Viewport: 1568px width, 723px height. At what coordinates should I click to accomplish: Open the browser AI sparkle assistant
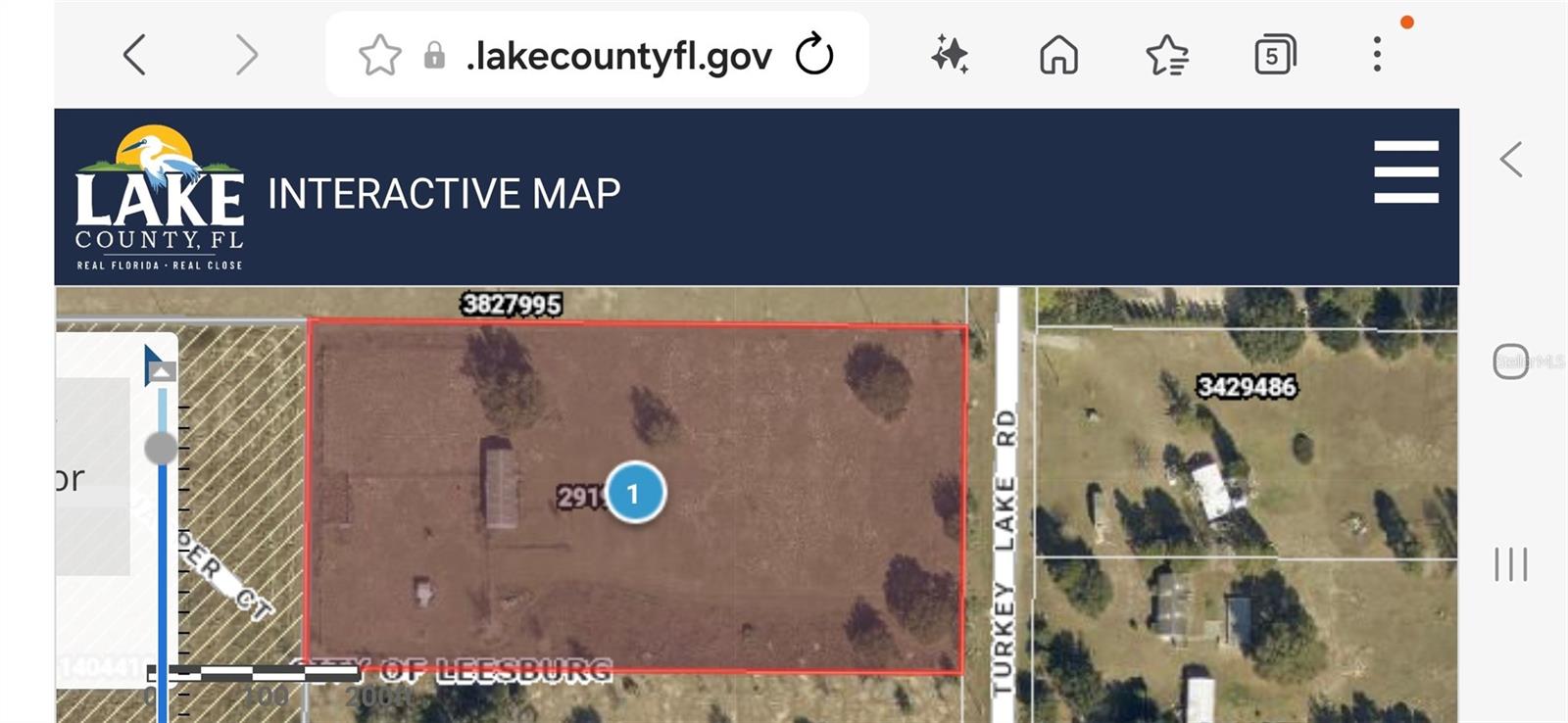(949, 55)
